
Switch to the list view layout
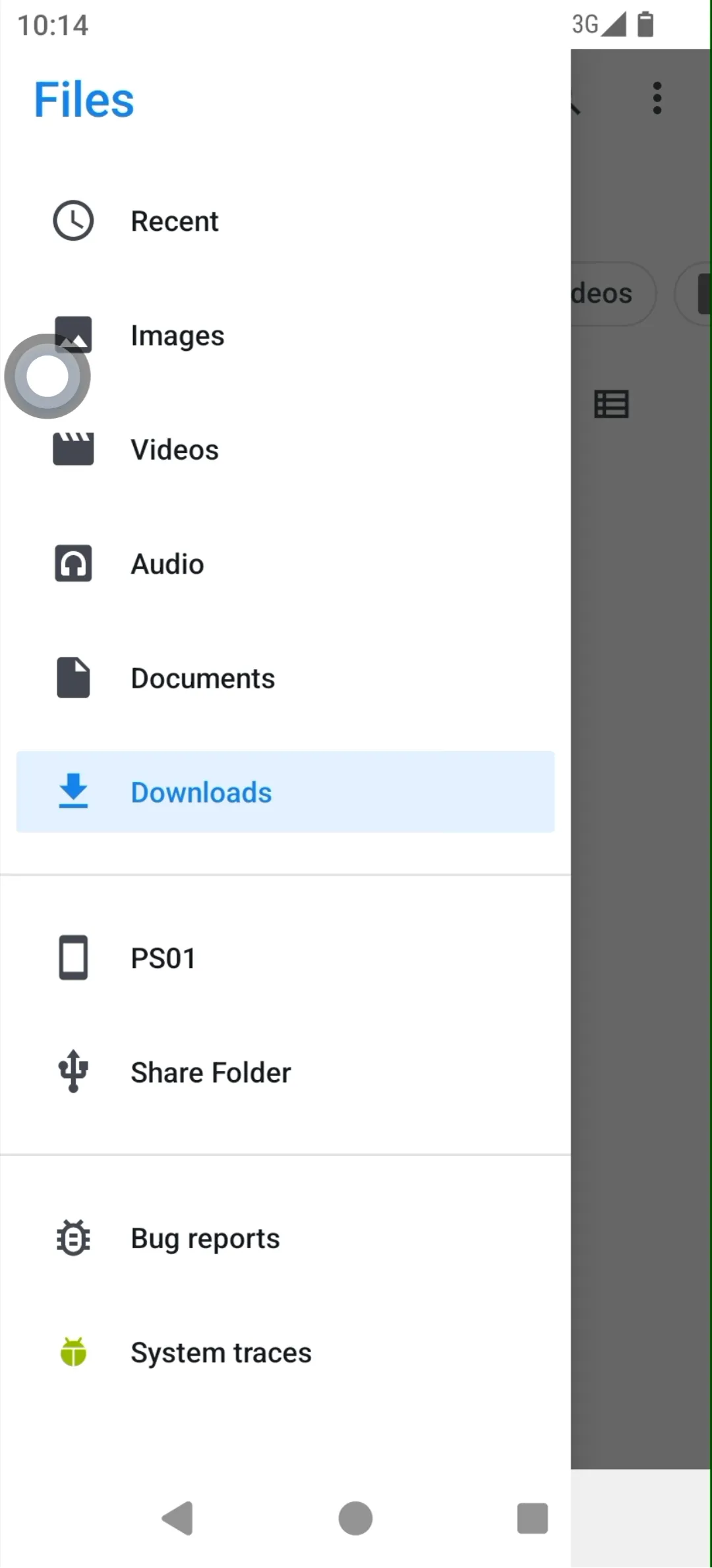(611, 404)
